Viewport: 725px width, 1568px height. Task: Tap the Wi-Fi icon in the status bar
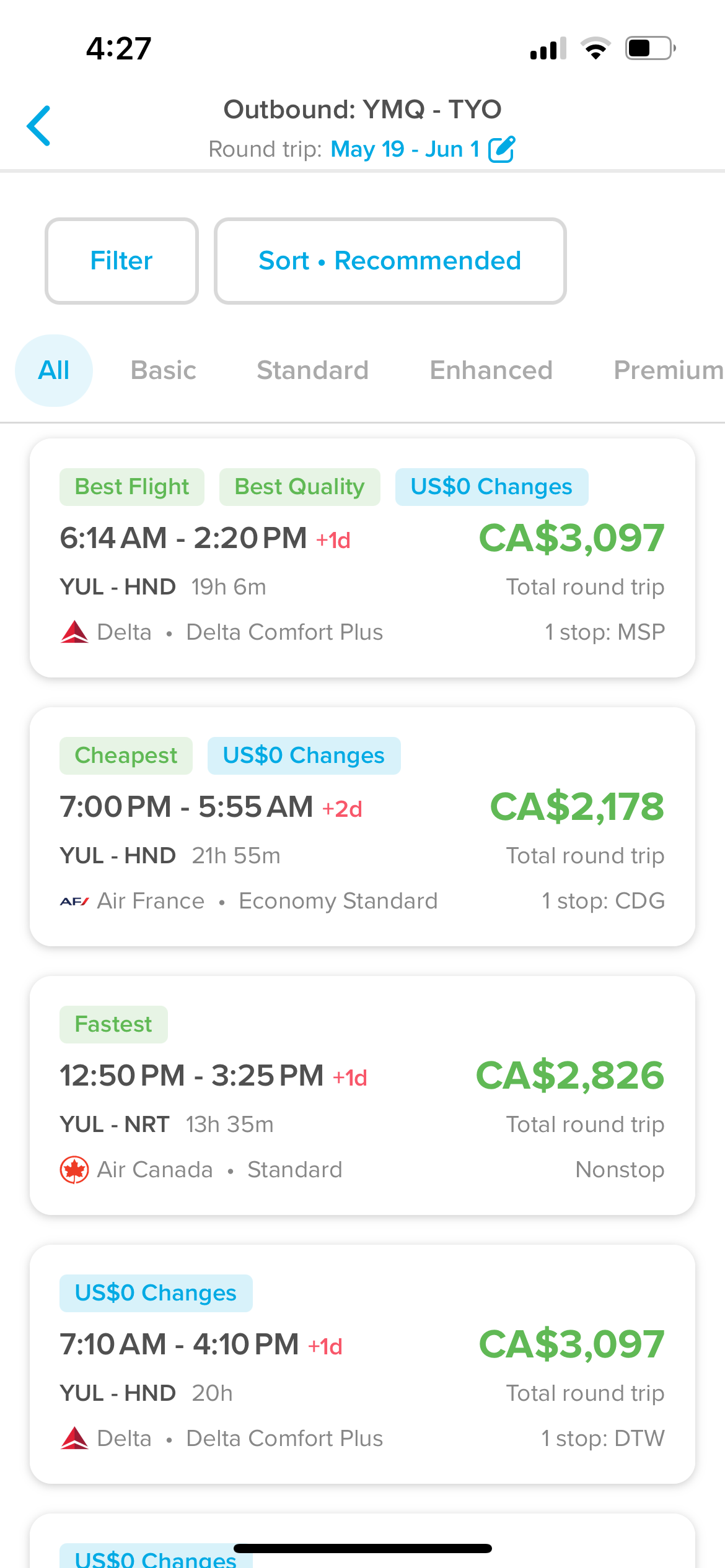click(596, 48)
